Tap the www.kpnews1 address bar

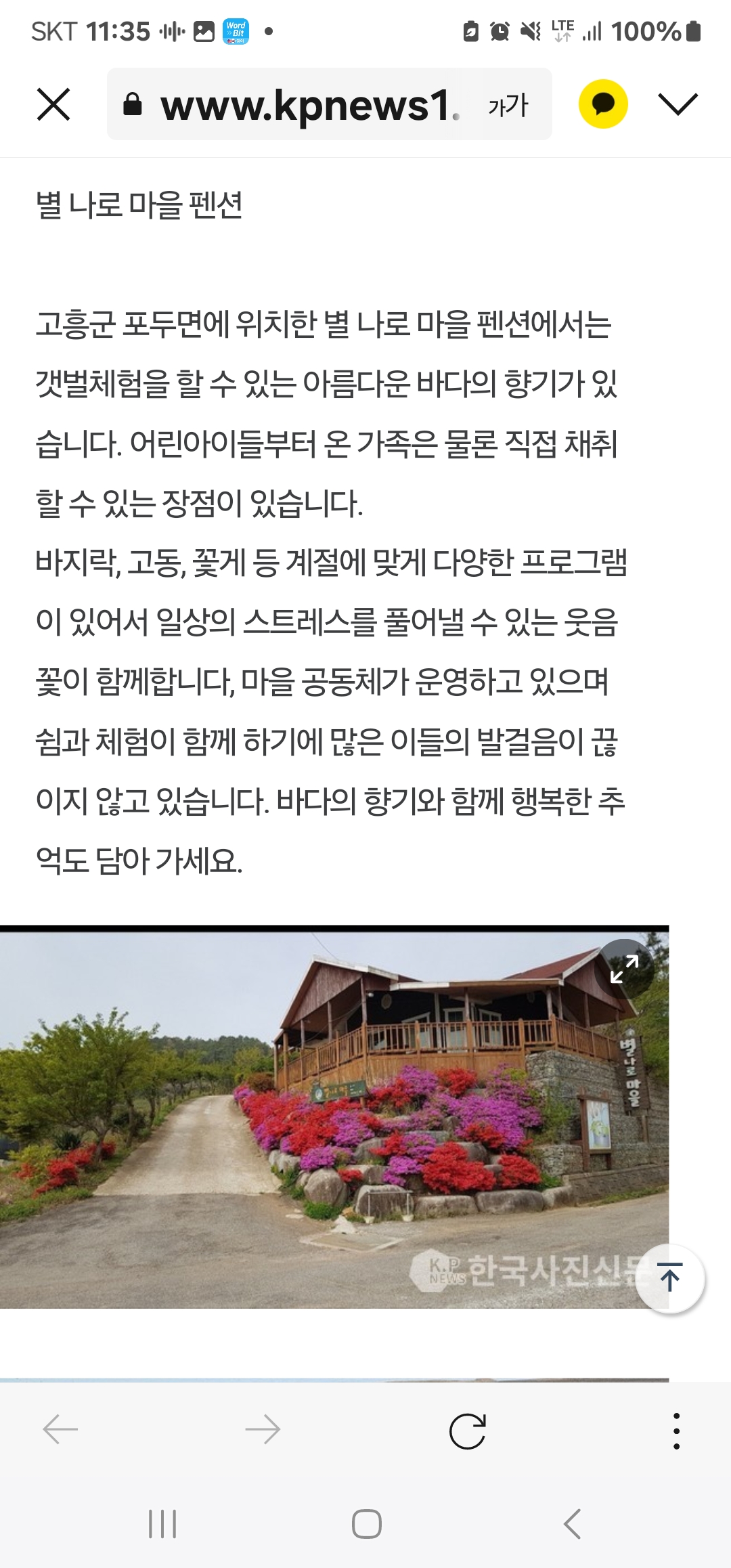click(x=291, y=104)
